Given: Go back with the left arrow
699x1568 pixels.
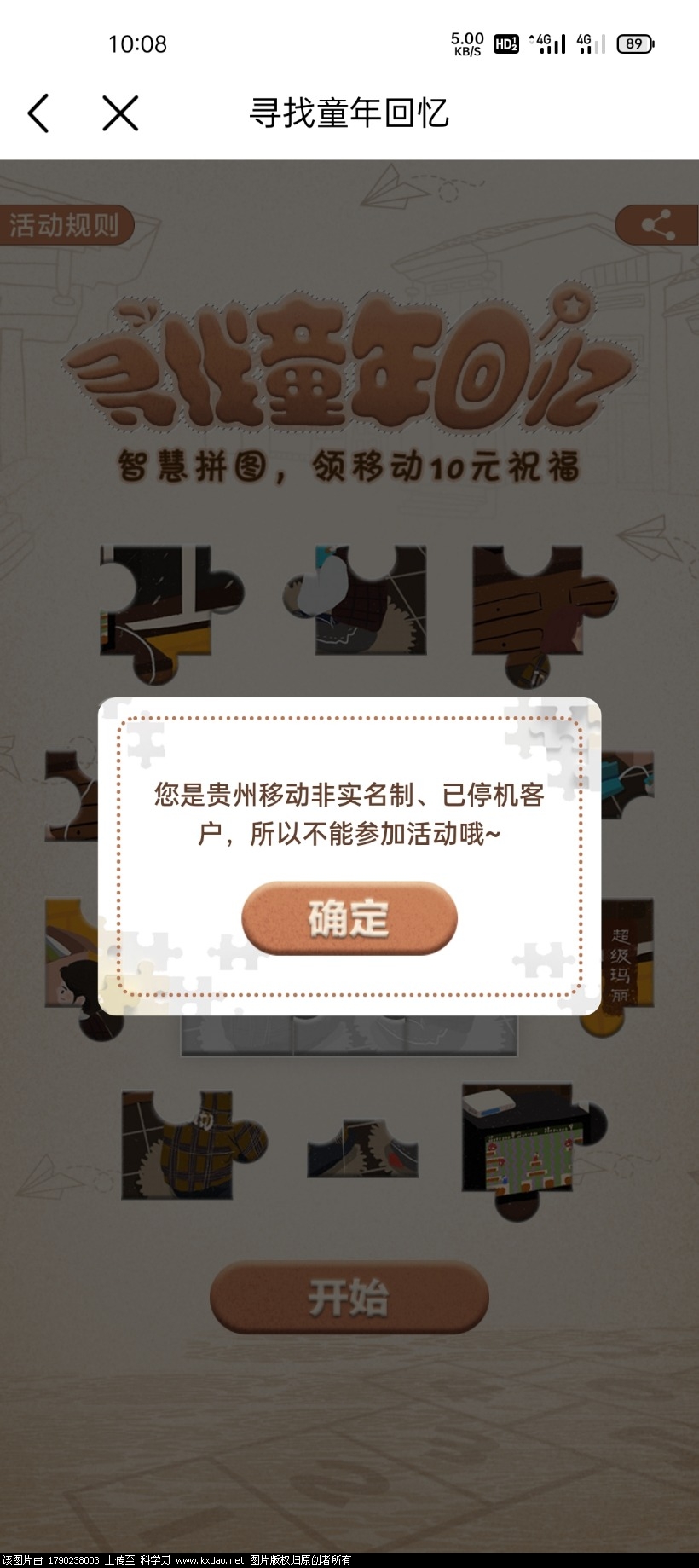Looking at the screenshot, I should coord(39,113).
